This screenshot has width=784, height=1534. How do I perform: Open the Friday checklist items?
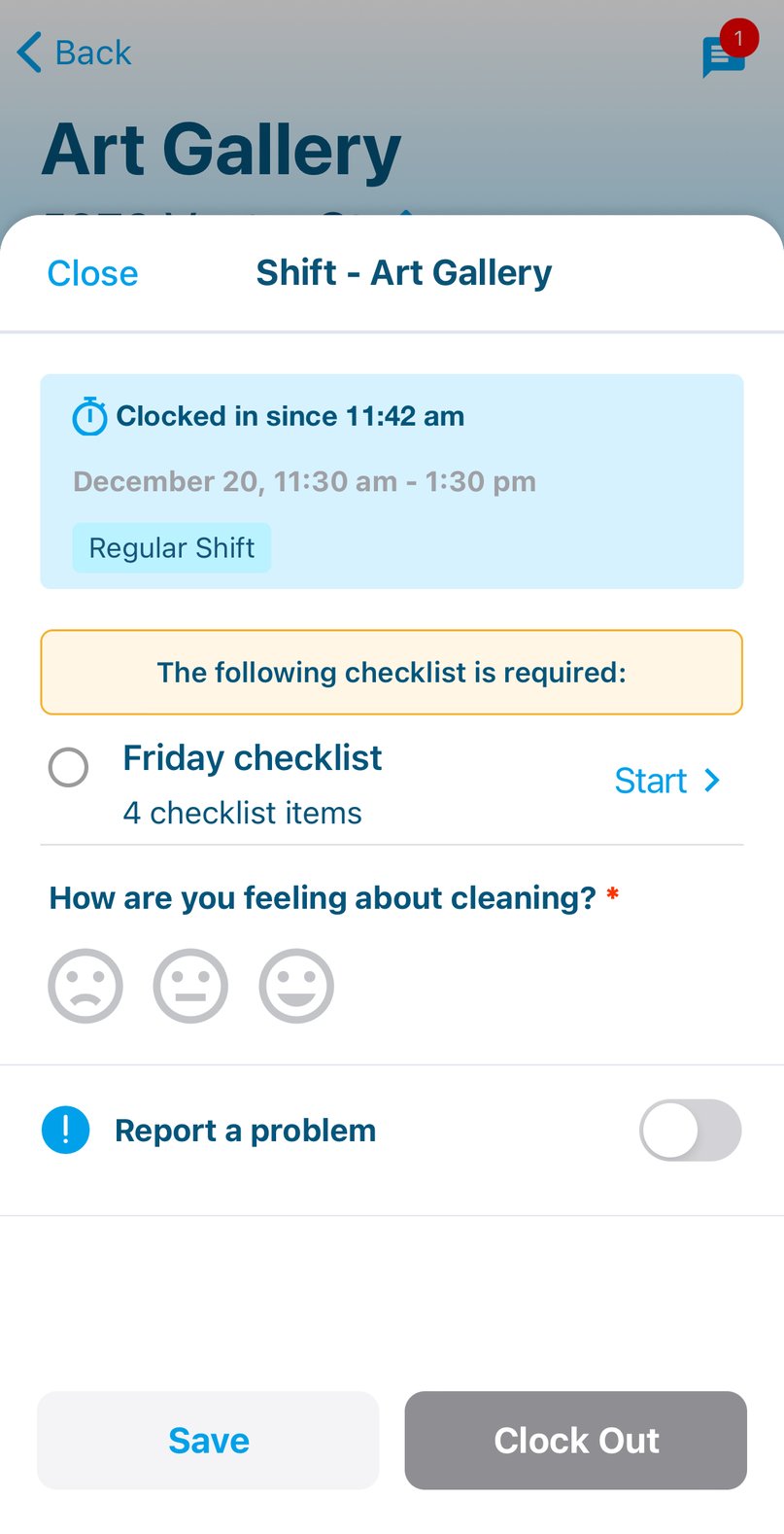[x=252, y=758]
